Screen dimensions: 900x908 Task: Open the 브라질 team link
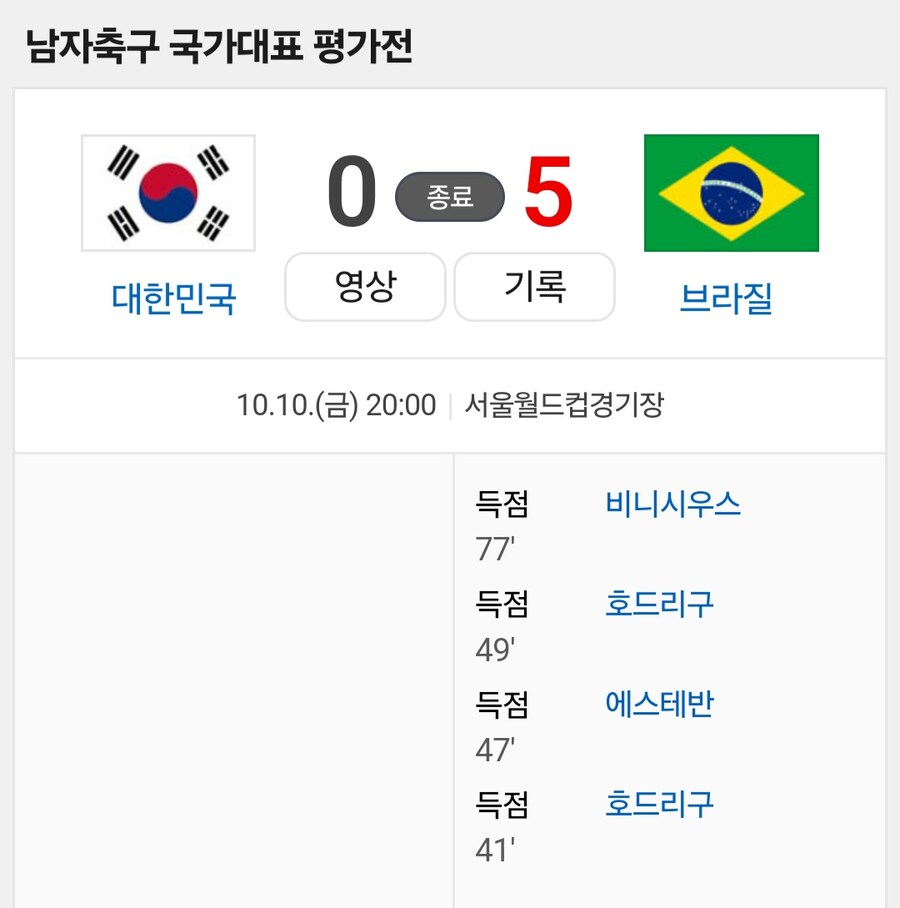click(726, 298)
